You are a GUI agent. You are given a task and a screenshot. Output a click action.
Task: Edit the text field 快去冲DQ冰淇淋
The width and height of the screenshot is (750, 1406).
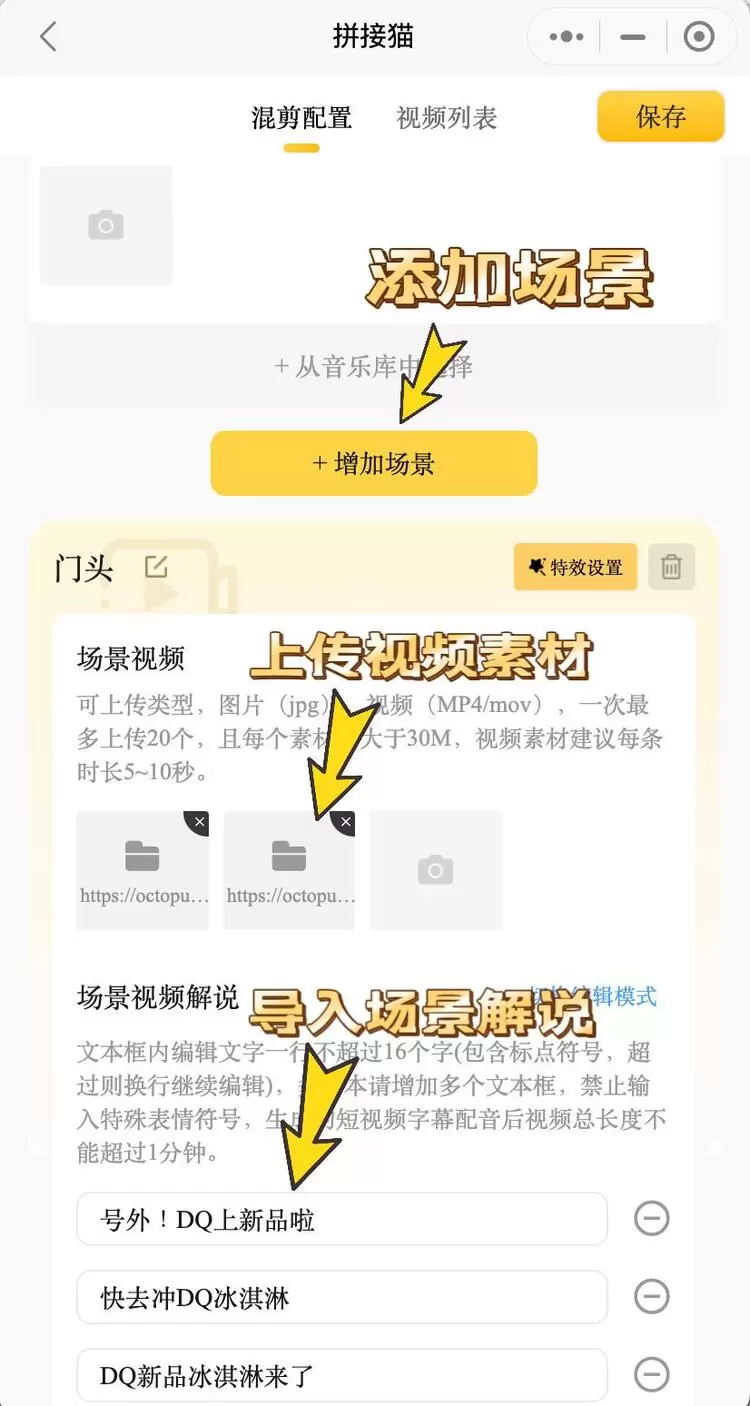[341, 1298]
